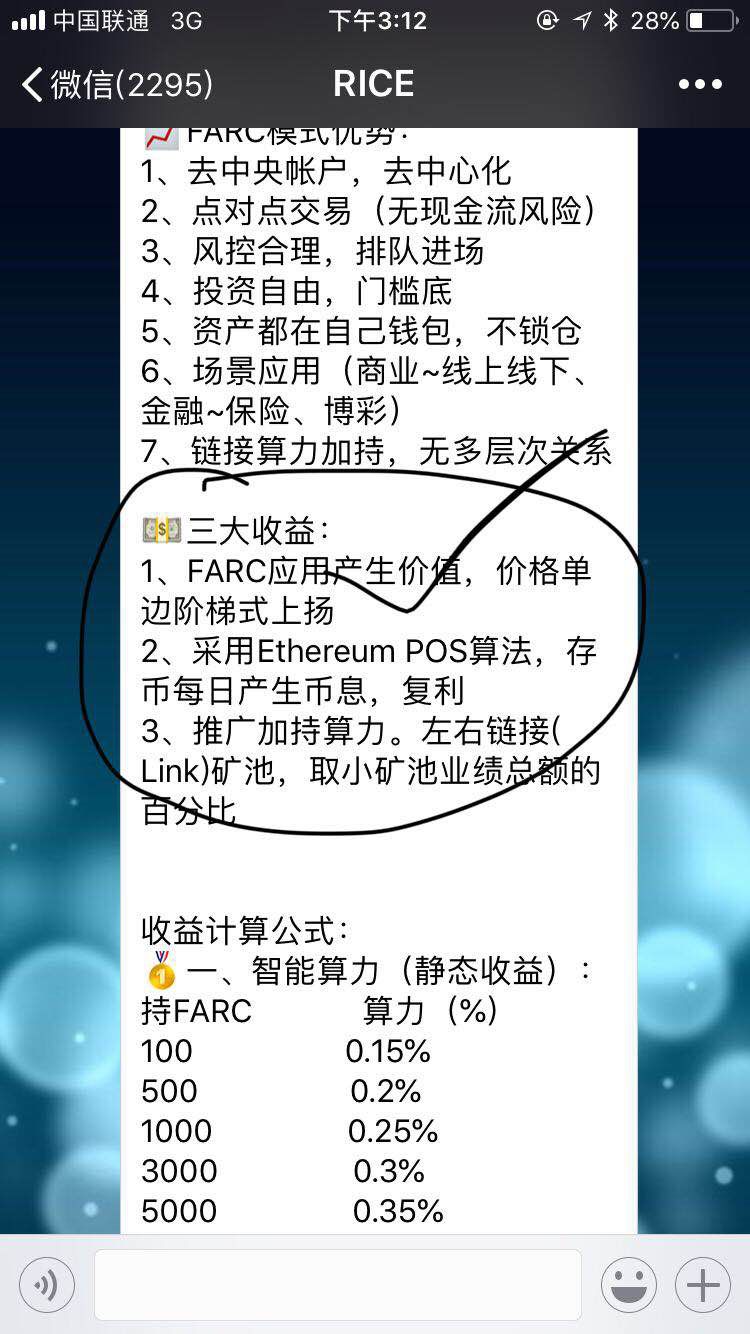Tap the message text field

[337, 1285]
